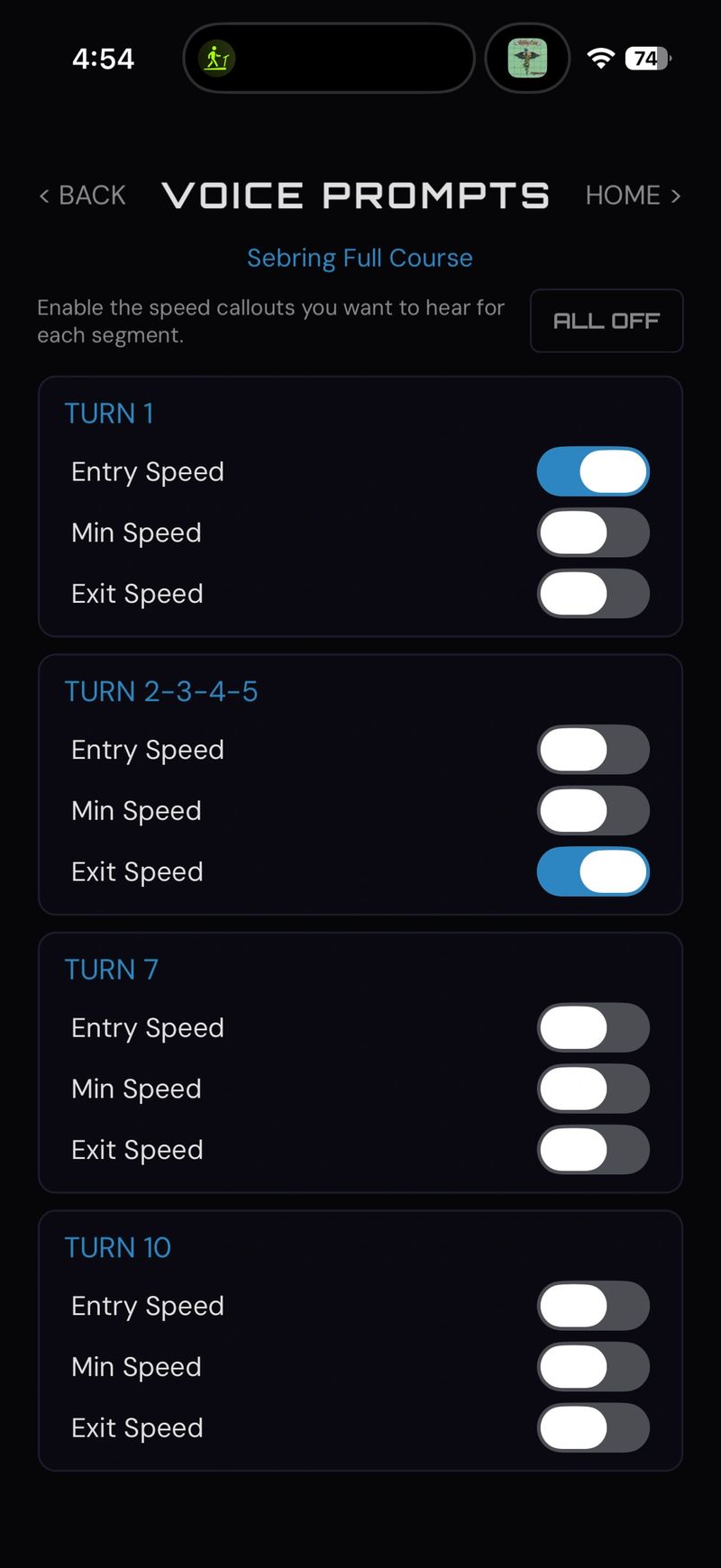Toggle Turn 7 Exit Speed on
The width and height of the screenshot is (721, 1568).
[x=593, y=1151]
